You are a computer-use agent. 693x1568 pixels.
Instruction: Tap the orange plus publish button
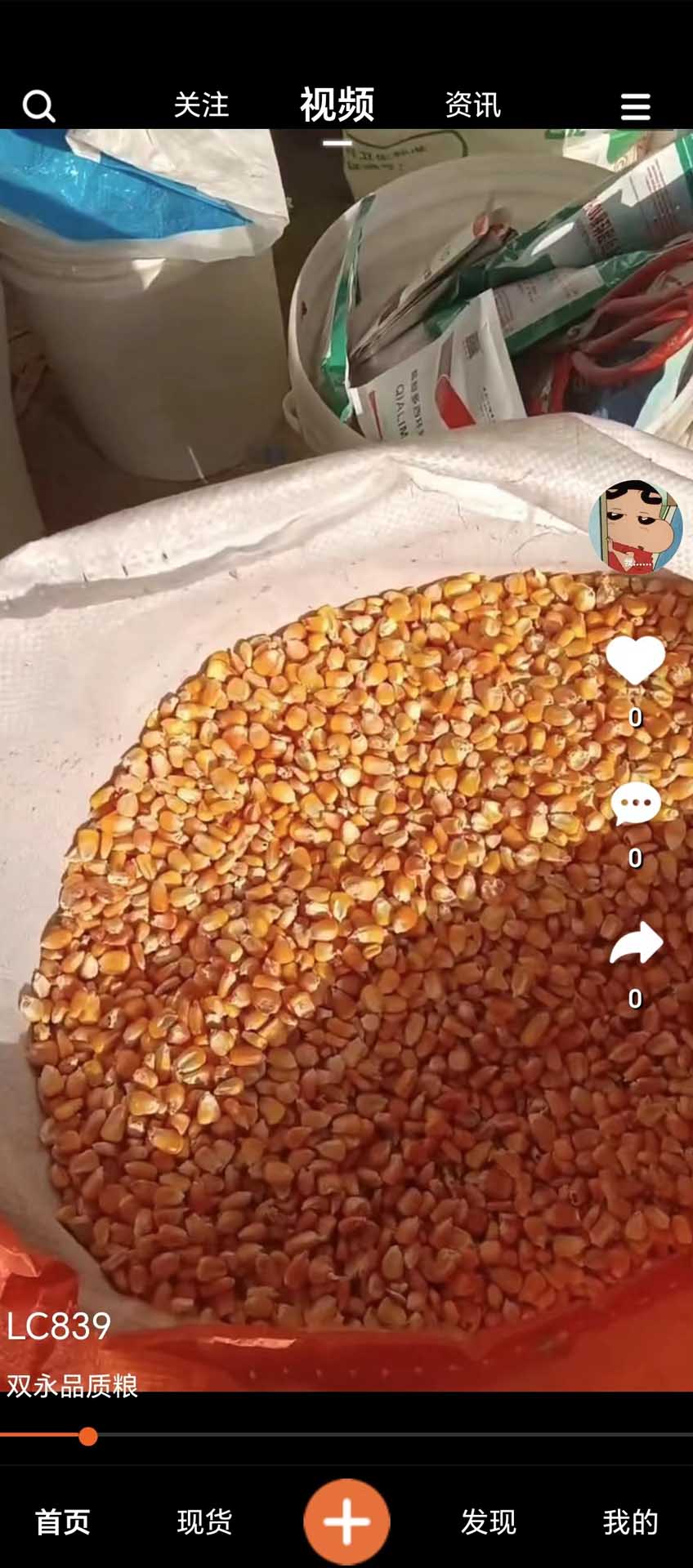346,1521
